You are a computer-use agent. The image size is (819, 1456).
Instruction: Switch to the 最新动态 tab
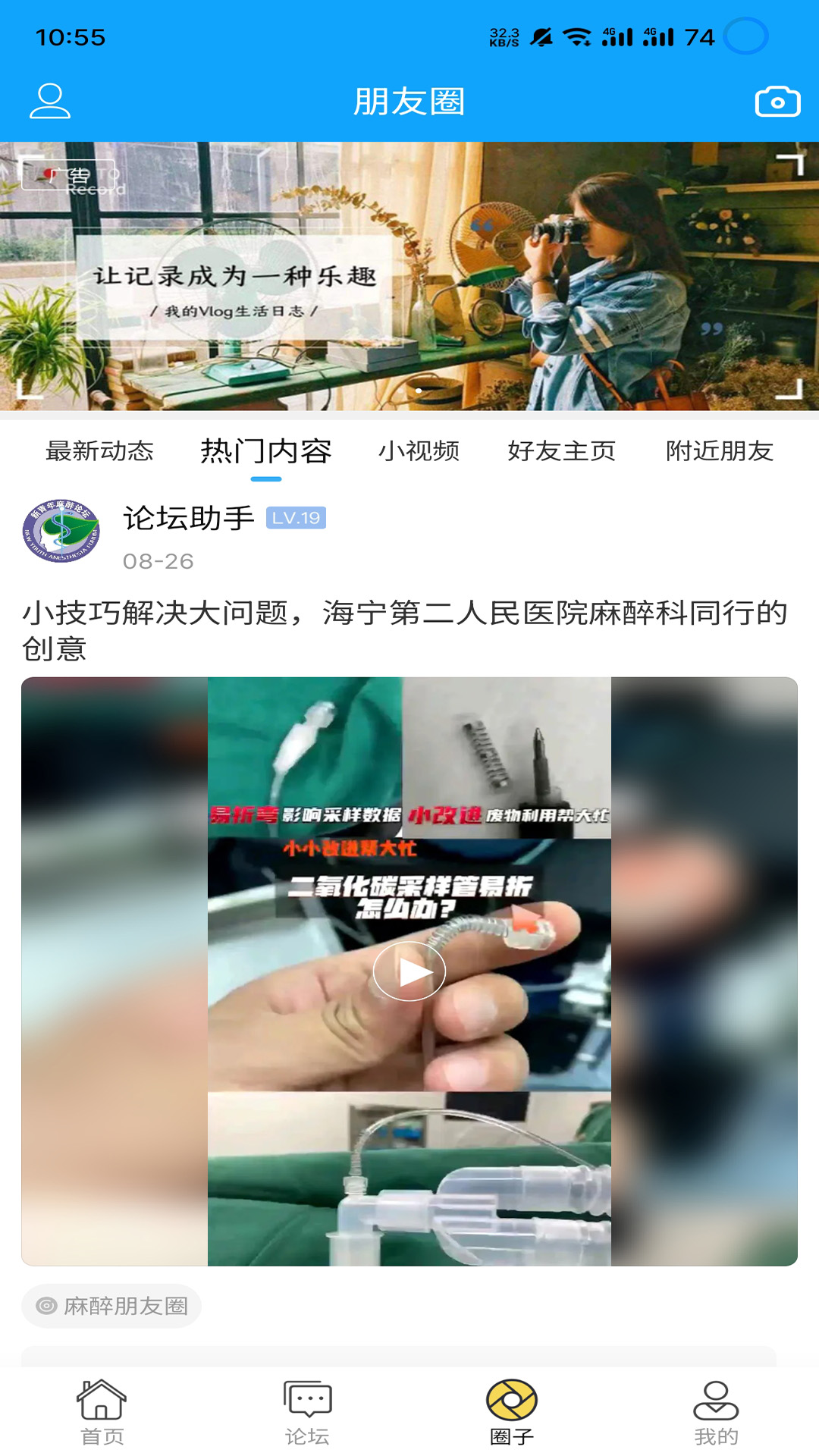point(99,450)
